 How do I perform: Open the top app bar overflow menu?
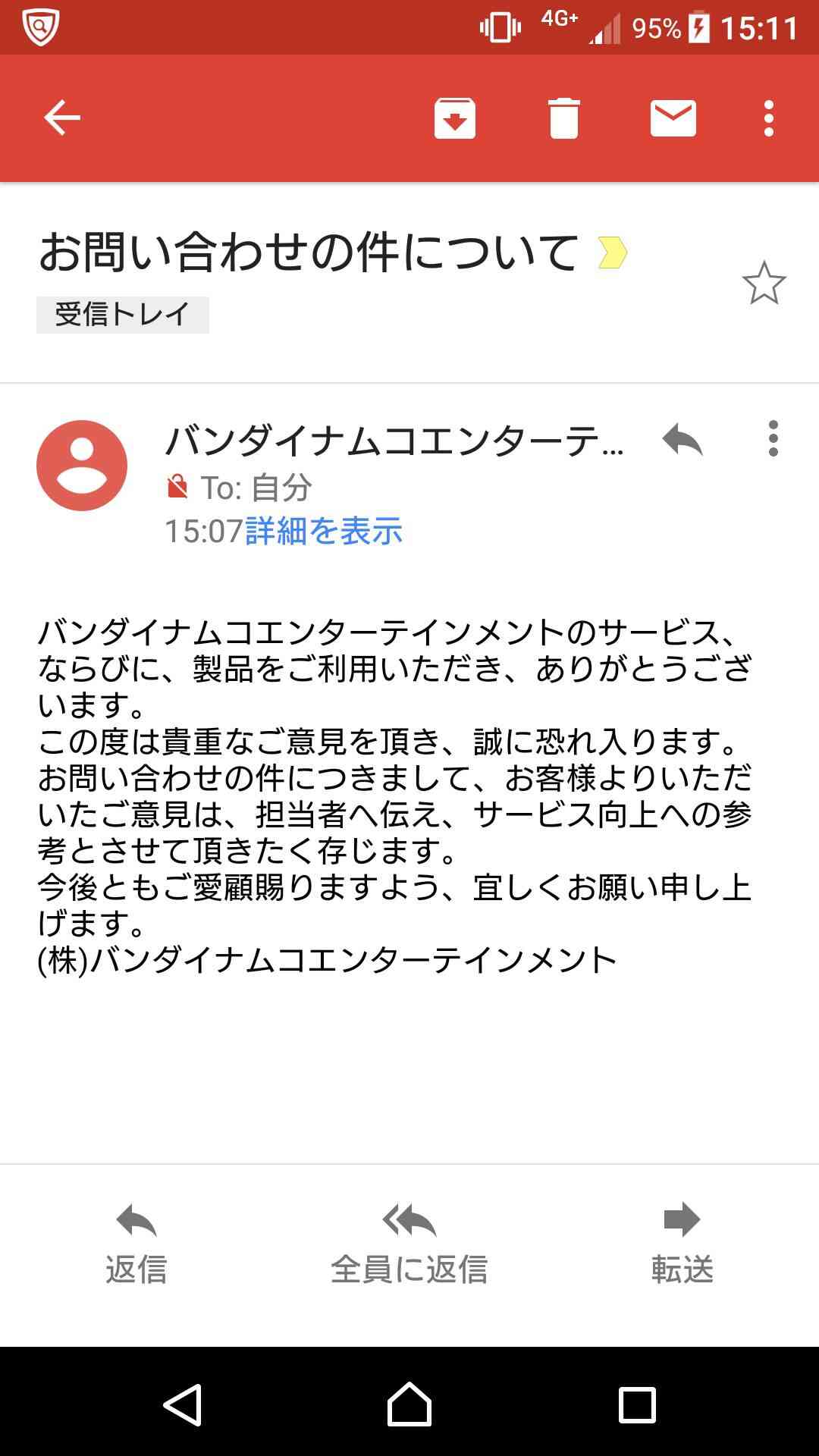(769, 118)
